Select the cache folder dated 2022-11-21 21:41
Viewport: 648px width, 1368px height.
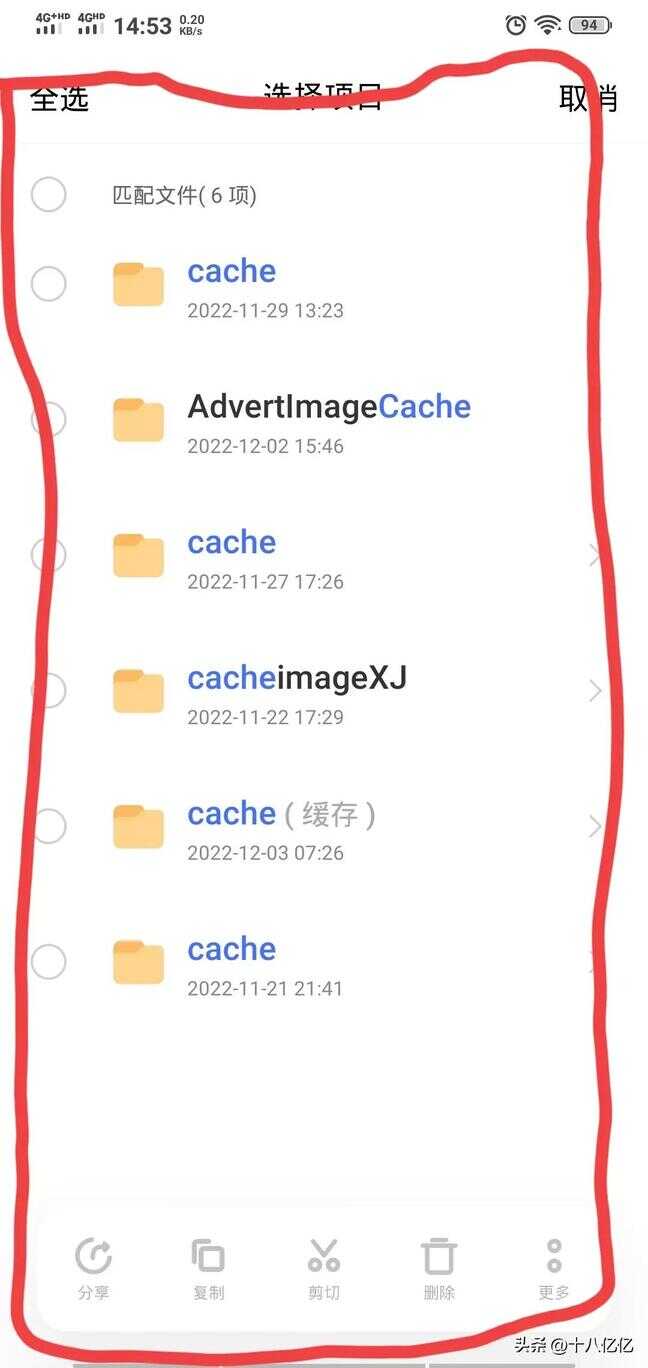pos(48,962)
